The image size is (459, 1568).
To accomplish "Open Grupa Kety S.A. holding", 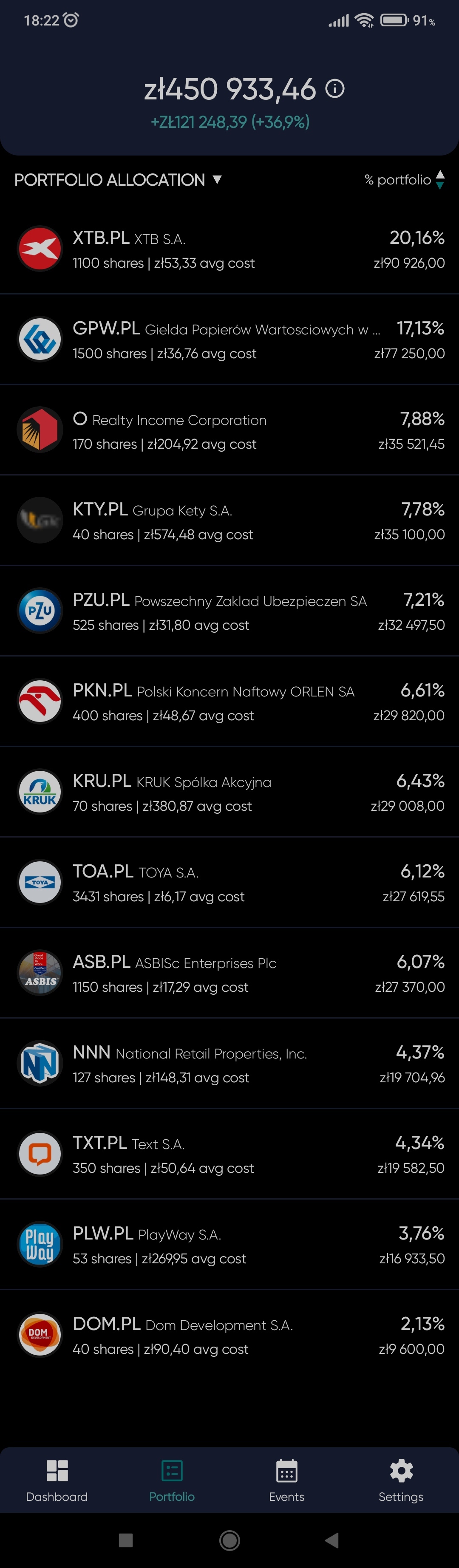I will click(229, 521).
